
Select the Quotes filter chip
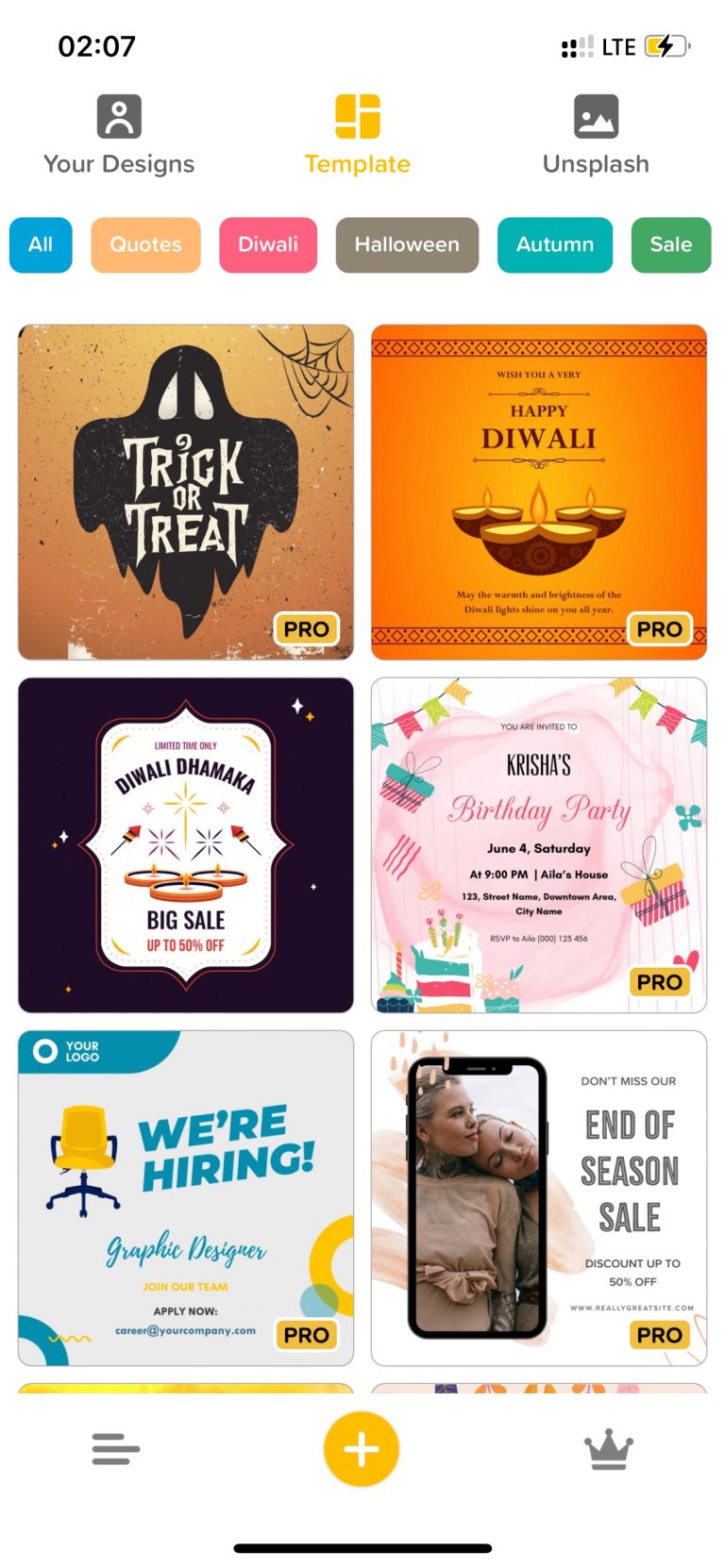144,244
